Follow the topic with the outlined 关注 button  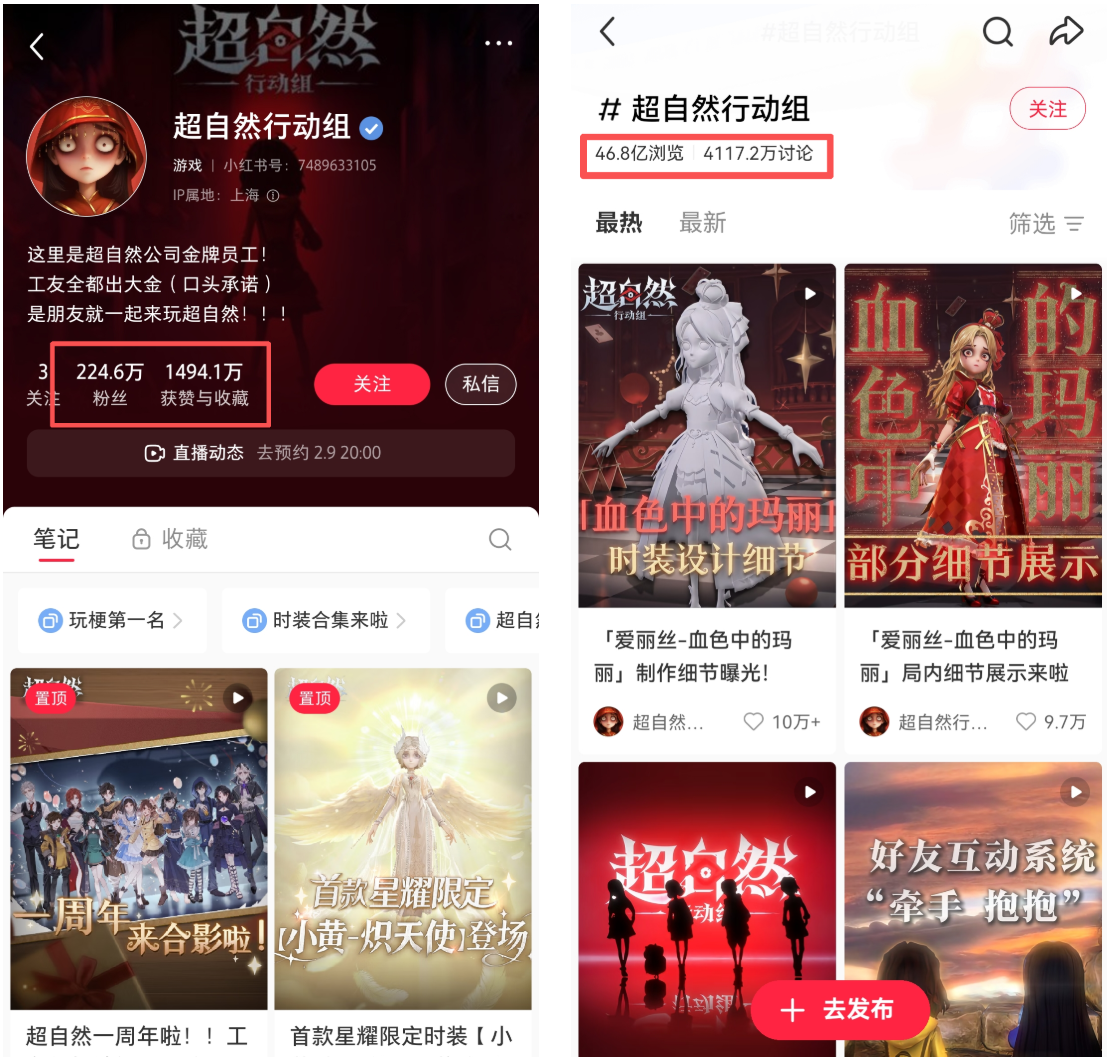pos(1047,109)
